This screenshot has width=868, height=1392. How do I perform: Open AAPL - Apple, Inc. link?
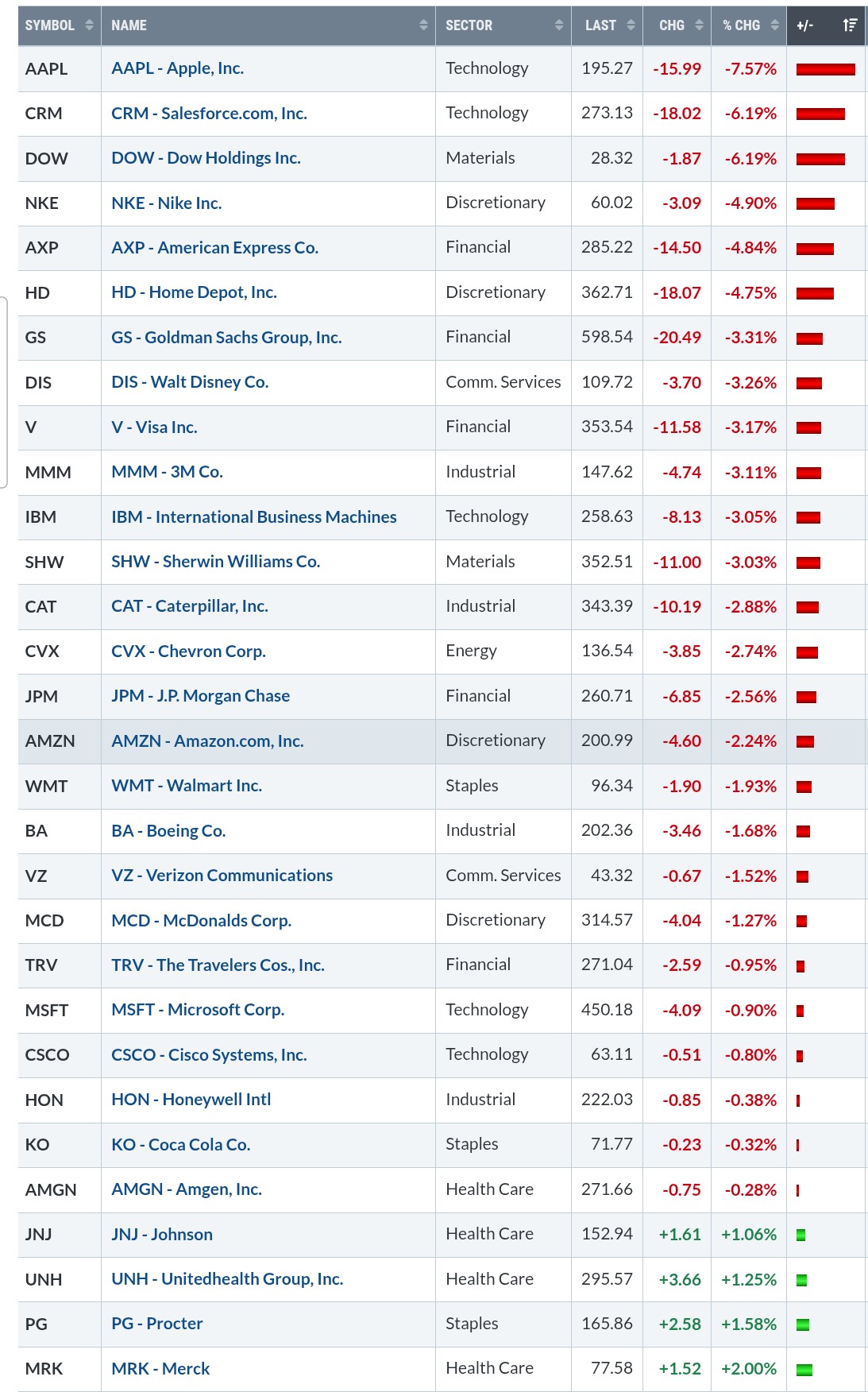[177, 68]
